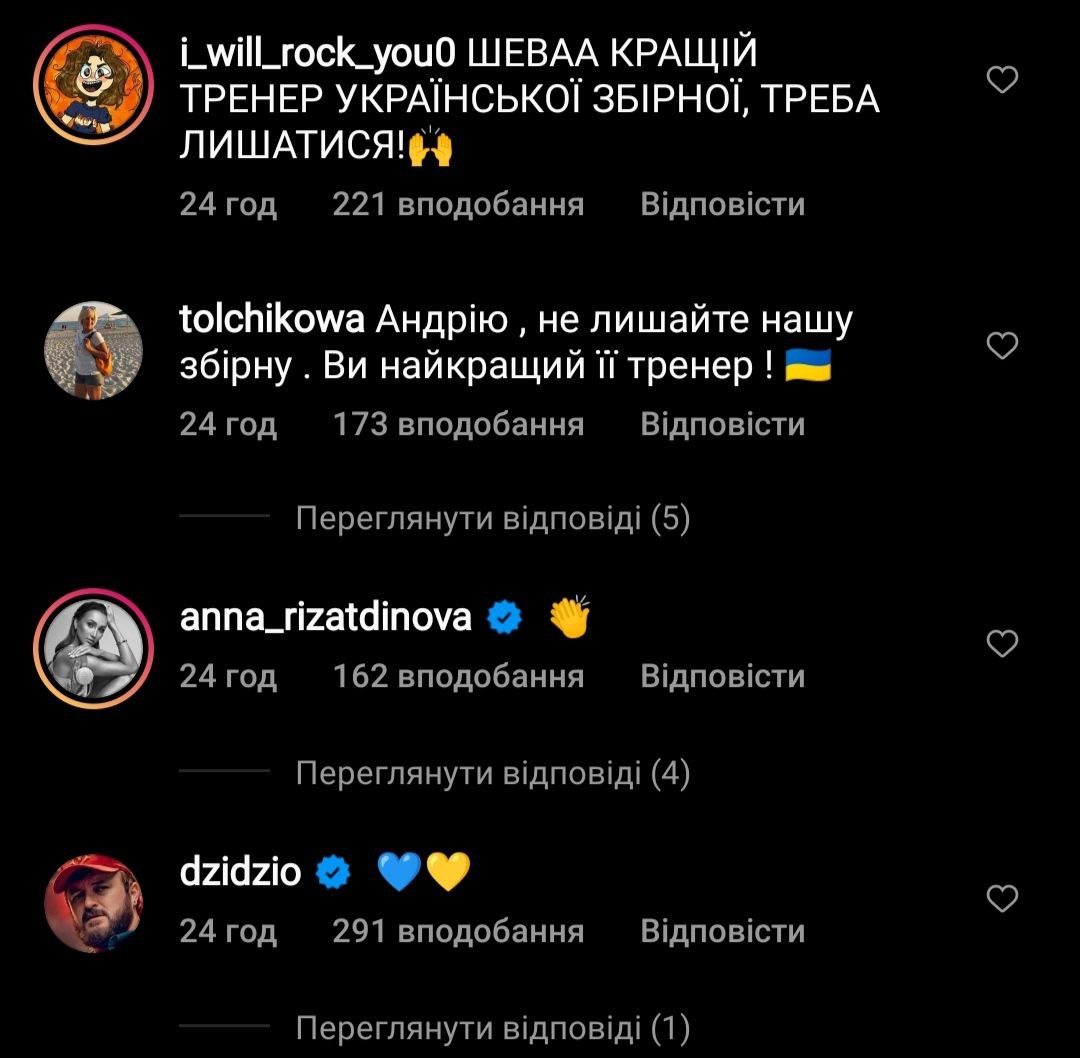Like the comment from dzidzio
The height and width of the screenshot is (1058, 1080).
[x=1002, y=899]
